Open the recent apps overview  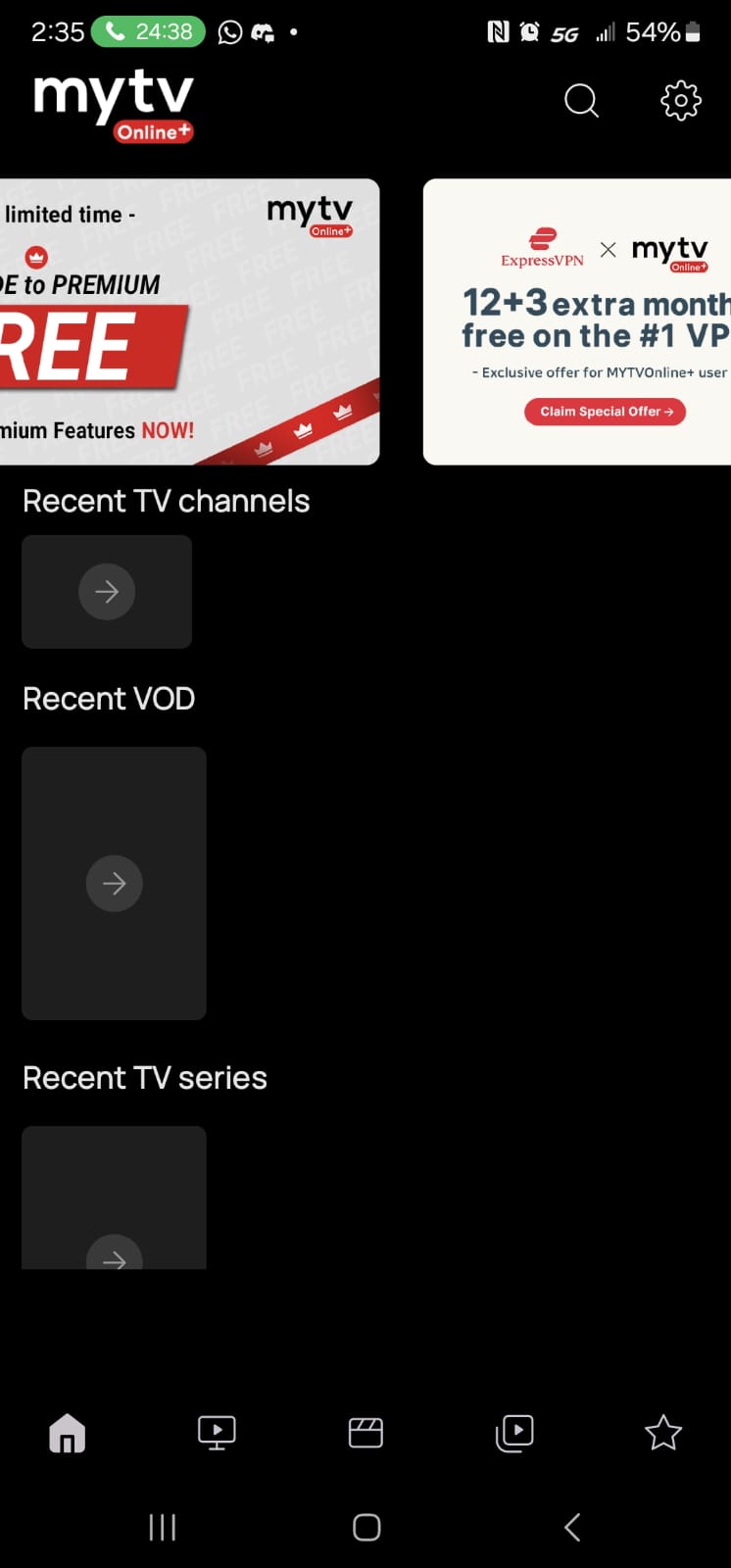click(162, 1527)
